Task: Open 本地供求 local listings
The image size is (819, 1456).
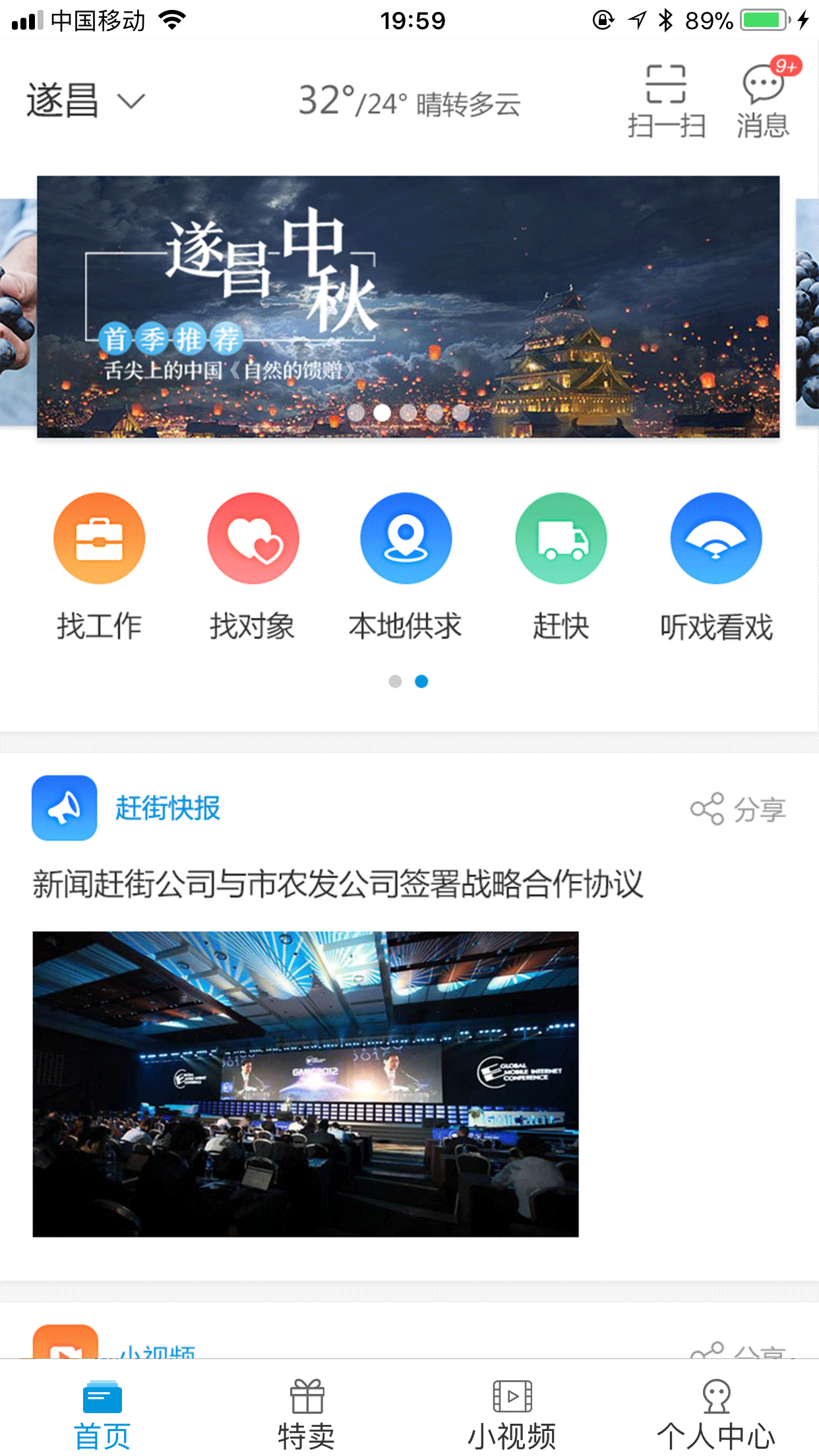Action: tap(406, 567)
